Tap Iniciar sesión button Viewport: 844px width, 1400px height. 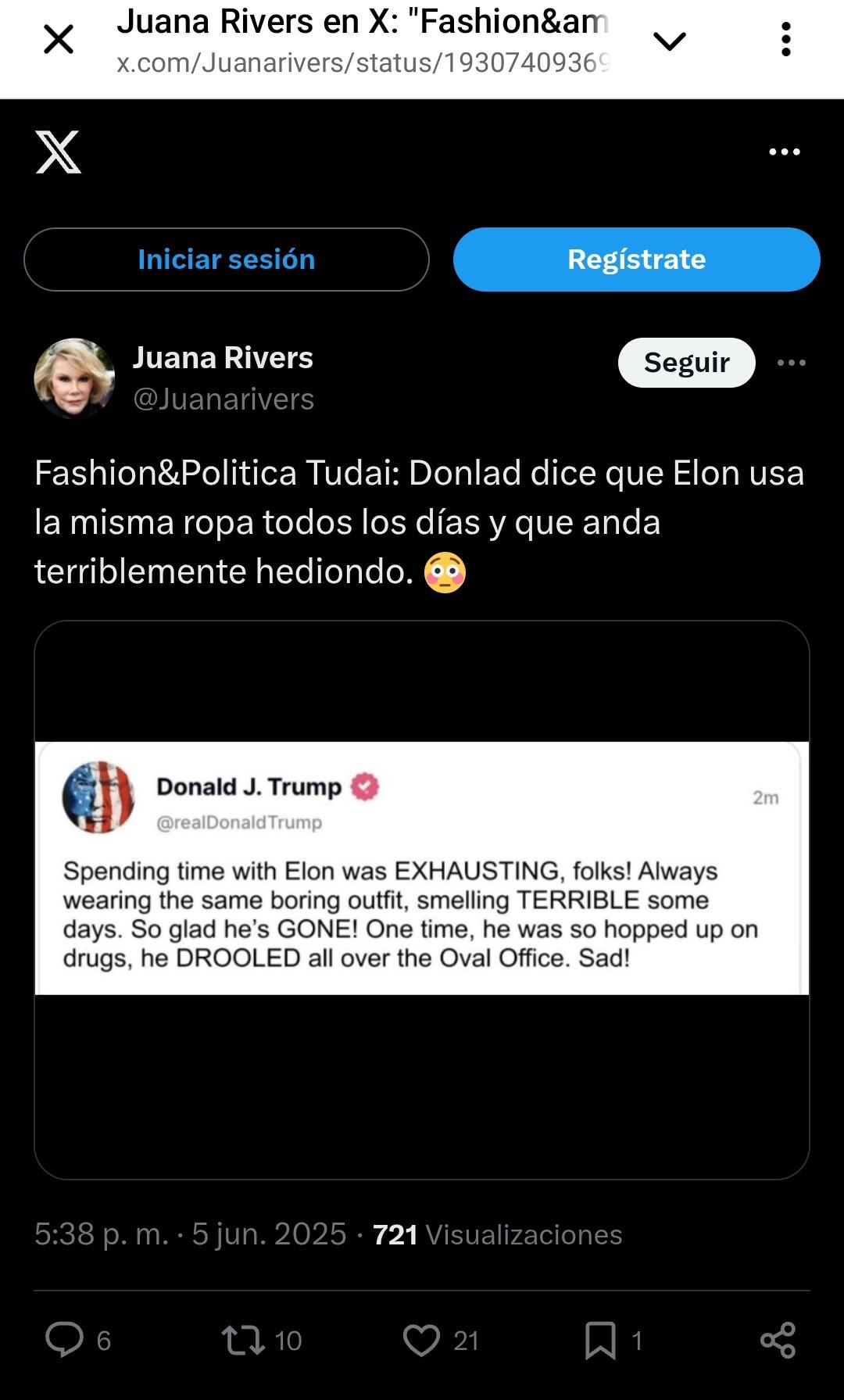pyautogui.click(x=227, y=260)
